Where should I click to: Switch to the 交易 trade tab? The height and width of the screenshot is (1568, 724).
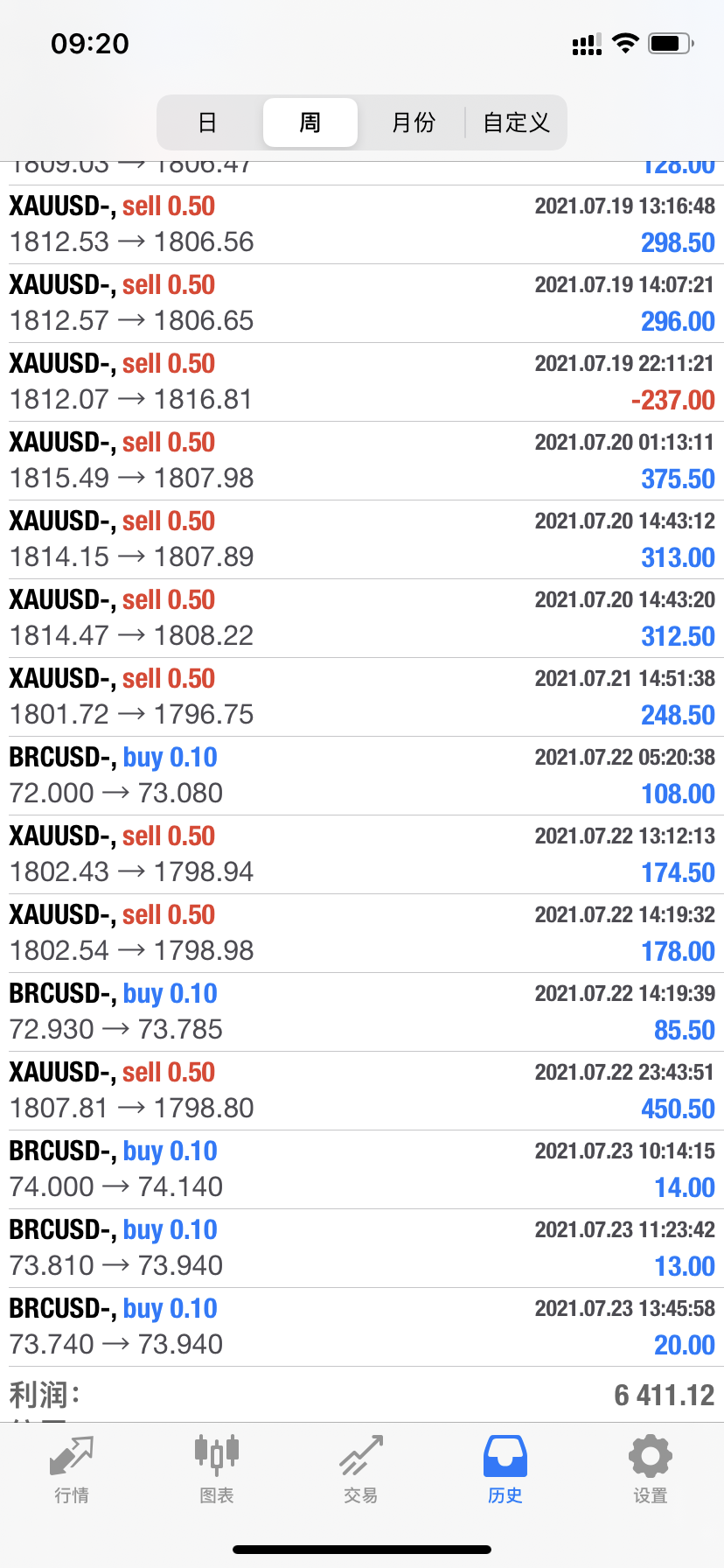click(361, 1470)
